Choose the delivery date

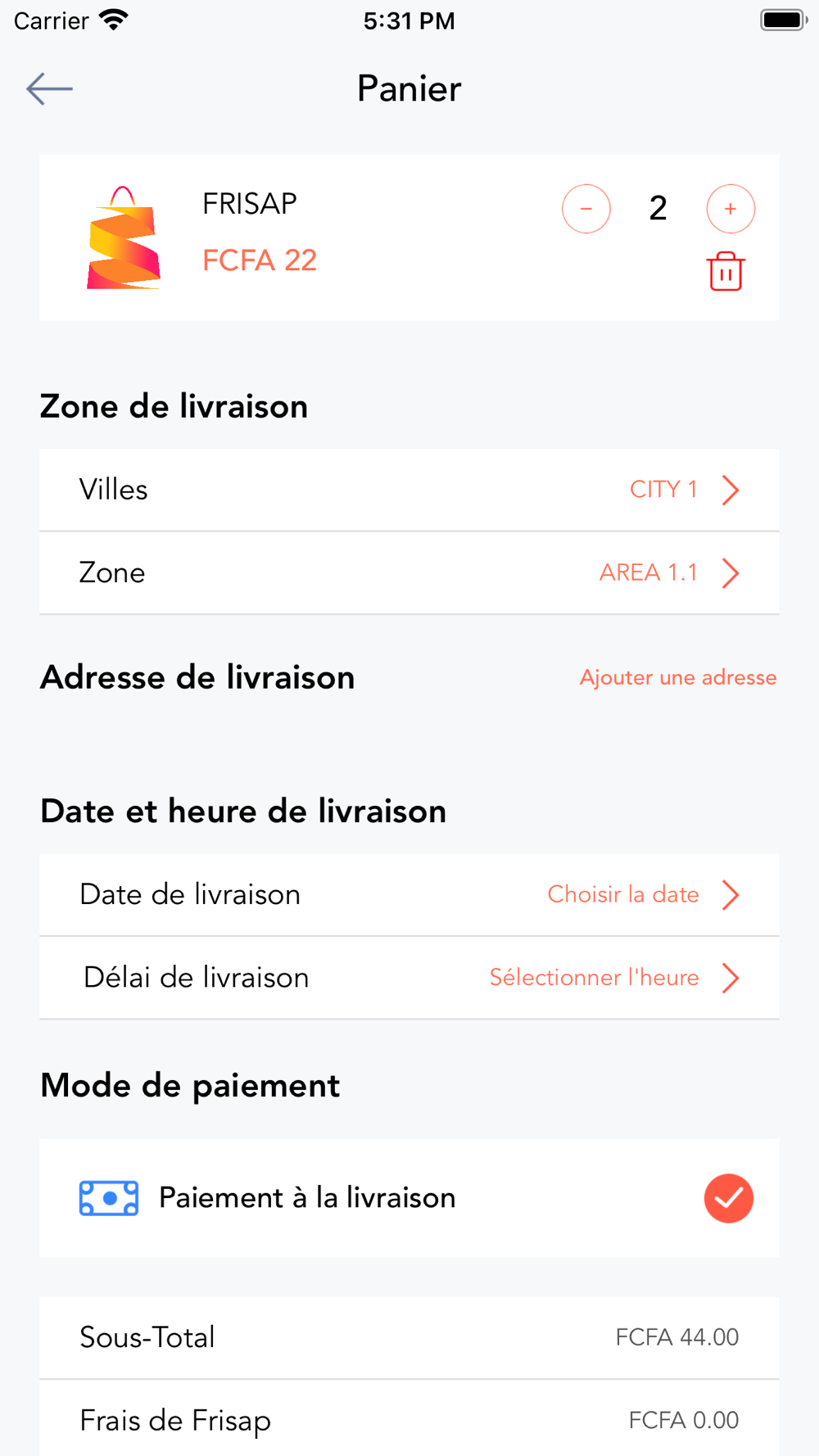[x=409, y=894]
